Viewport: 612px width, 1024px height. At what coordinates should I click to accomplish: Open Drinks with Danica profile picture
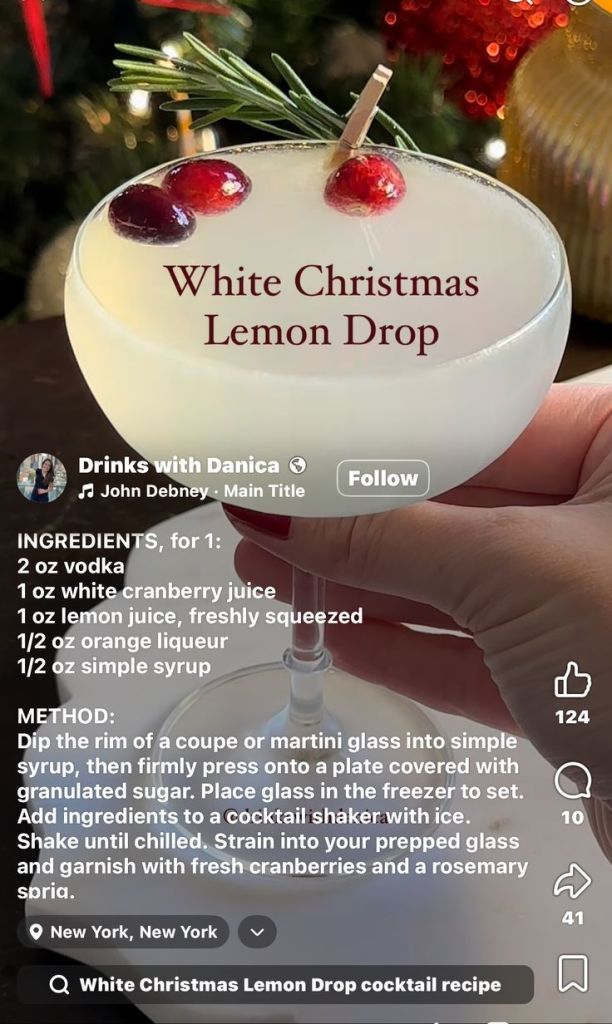pyautogui.click(x=42, y=478)
